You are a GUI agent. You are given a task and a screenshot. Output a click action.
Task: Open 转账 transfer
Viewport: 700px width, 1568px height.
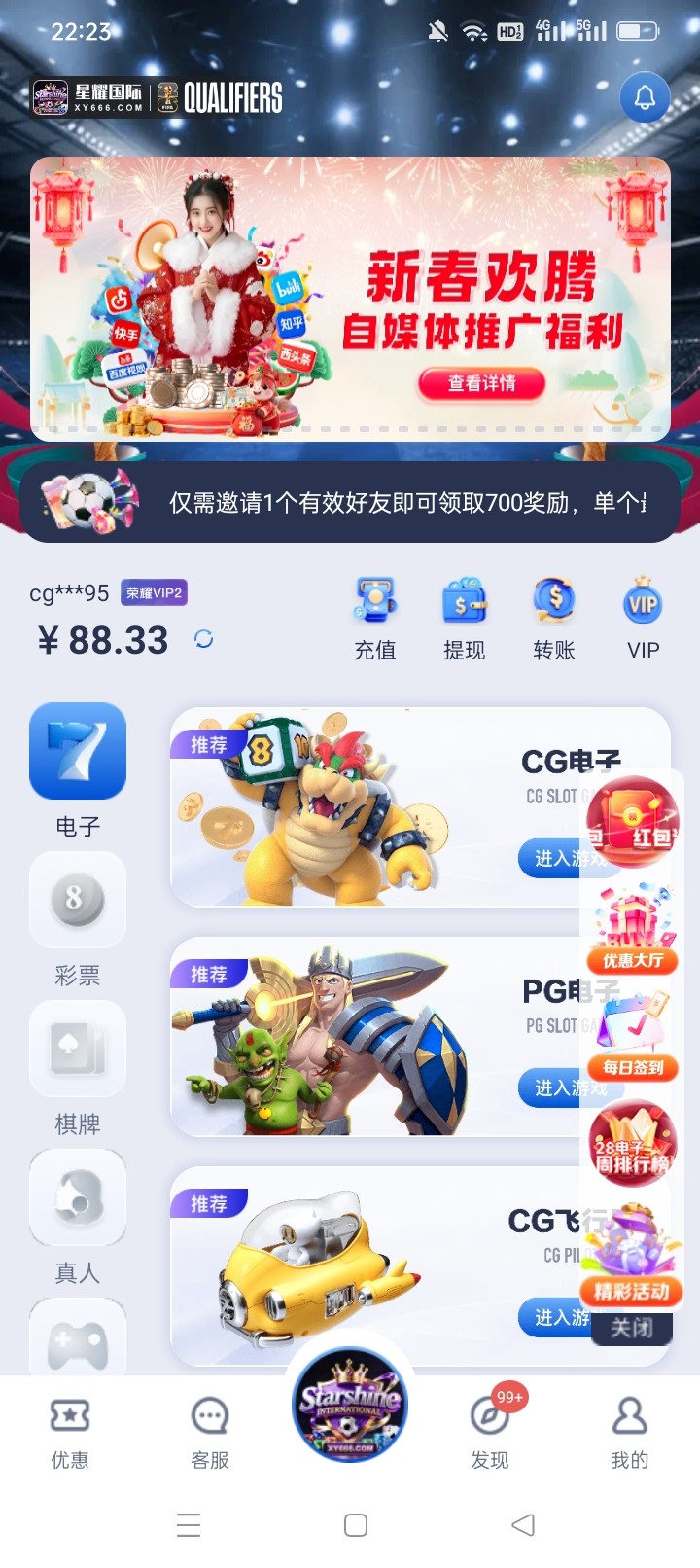pos(554,619)
